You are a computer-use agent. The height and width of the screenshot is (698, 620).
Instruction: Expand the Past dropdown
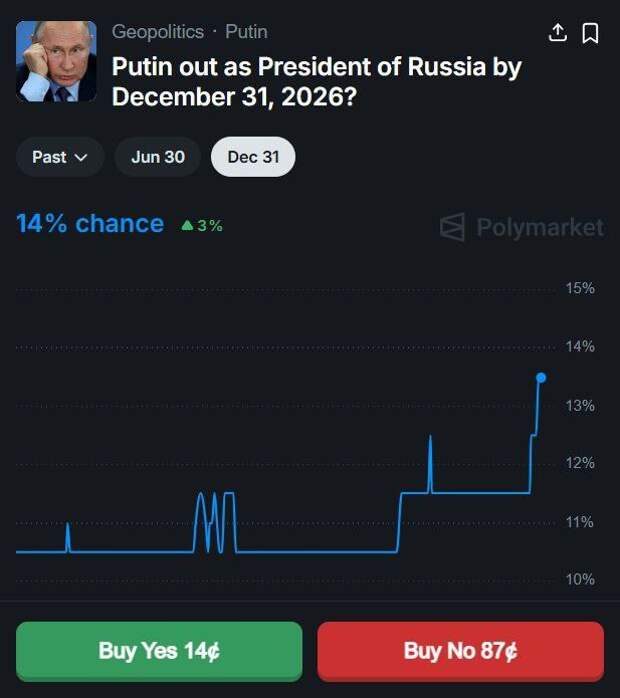(60, 157)
